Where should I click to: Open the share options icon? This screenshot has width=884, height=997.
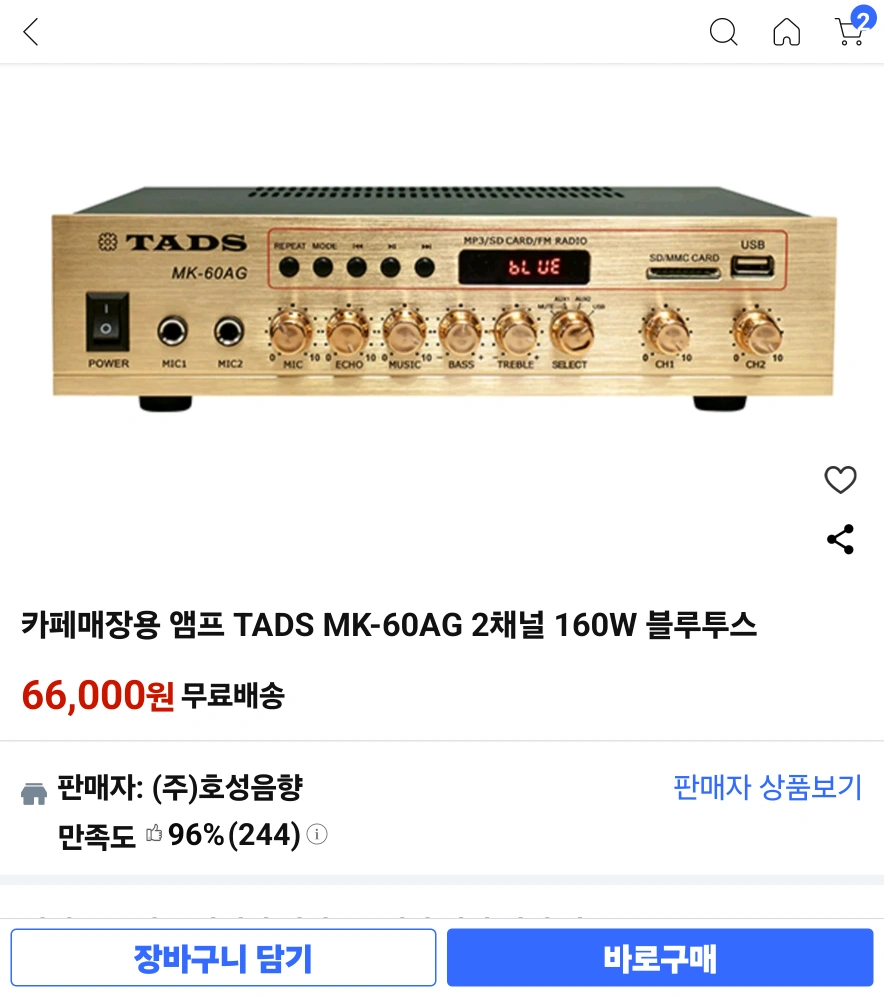[840, 538]
